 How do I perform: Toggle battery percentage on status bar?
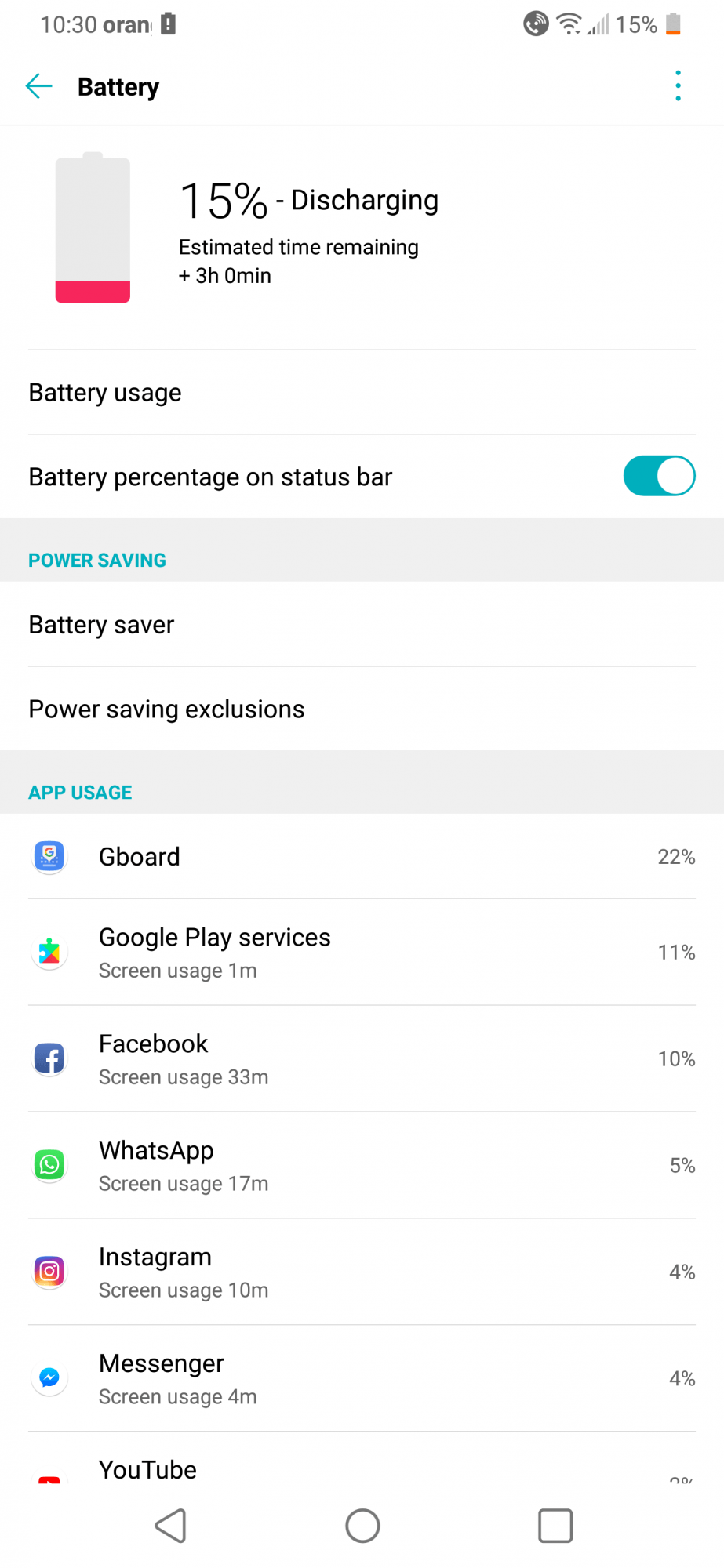[658, 477]
